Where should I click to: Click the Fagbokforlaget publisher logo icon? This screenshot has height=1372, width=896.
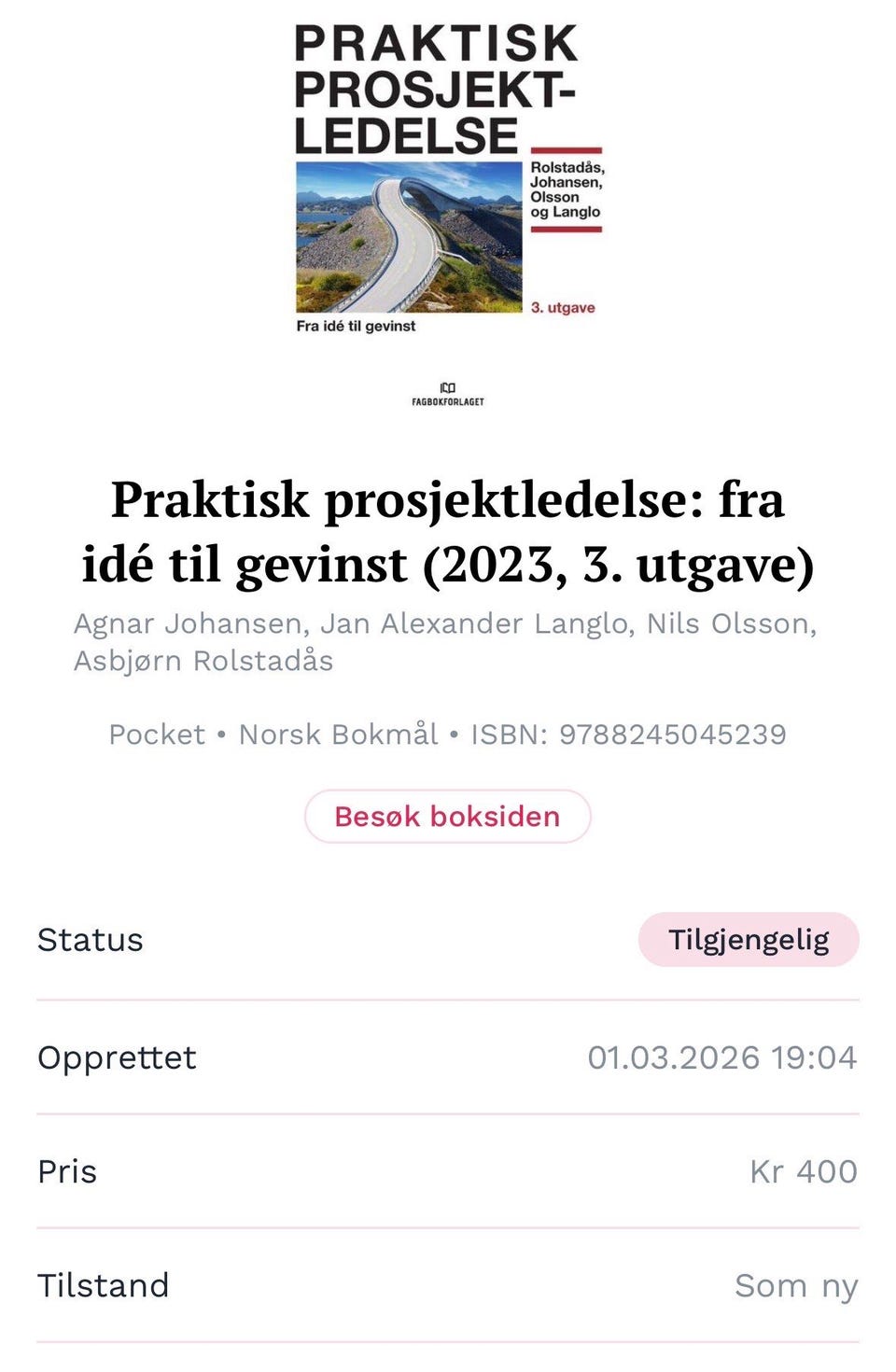point(447,392)
